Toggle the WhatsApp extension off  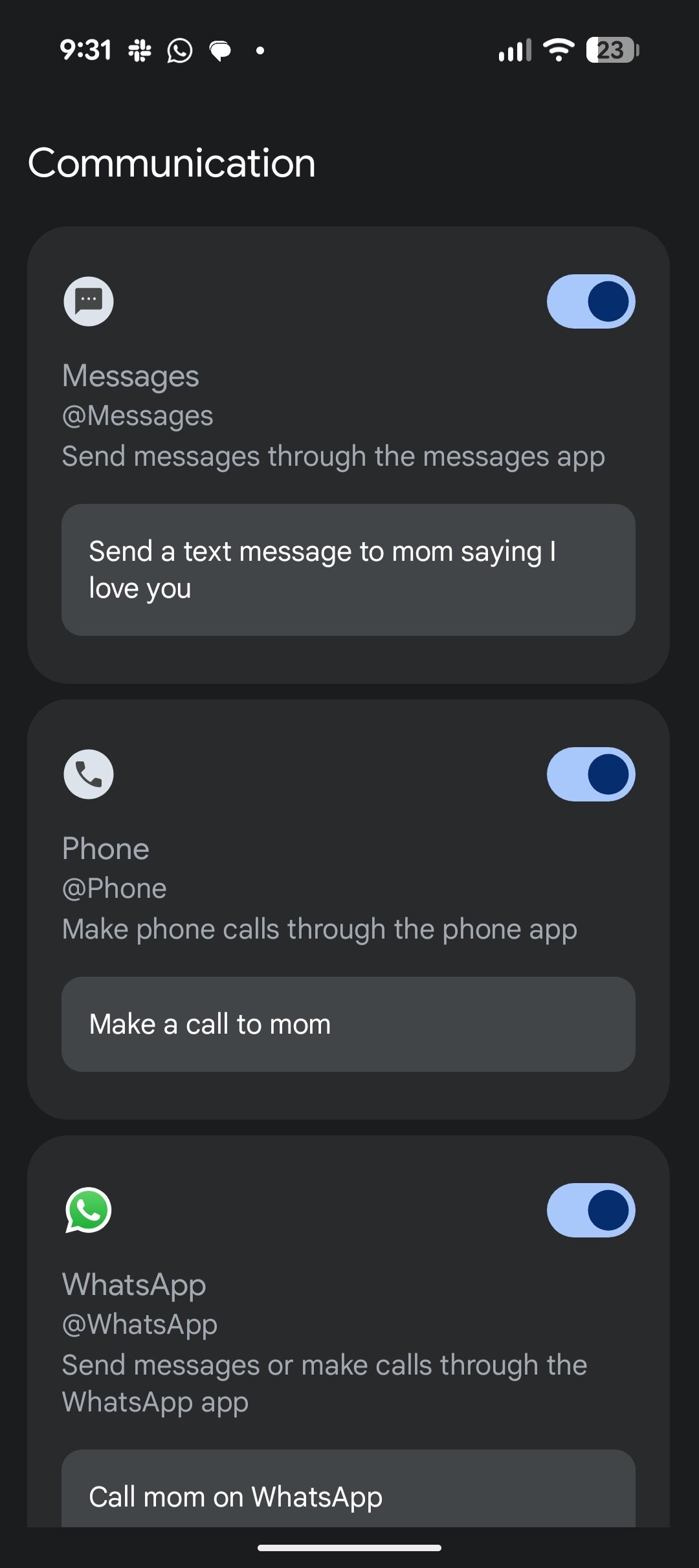click(590, 1210)
